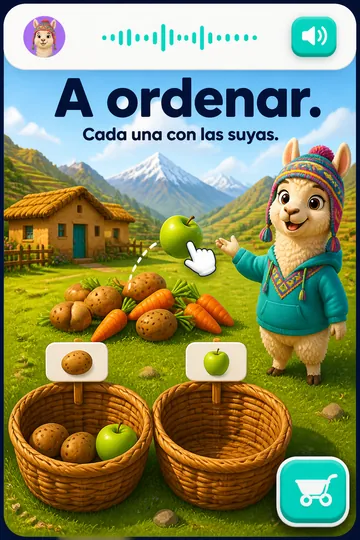Tap the llama avatar icon
This screenshot has height=540, width=360.
44,37
